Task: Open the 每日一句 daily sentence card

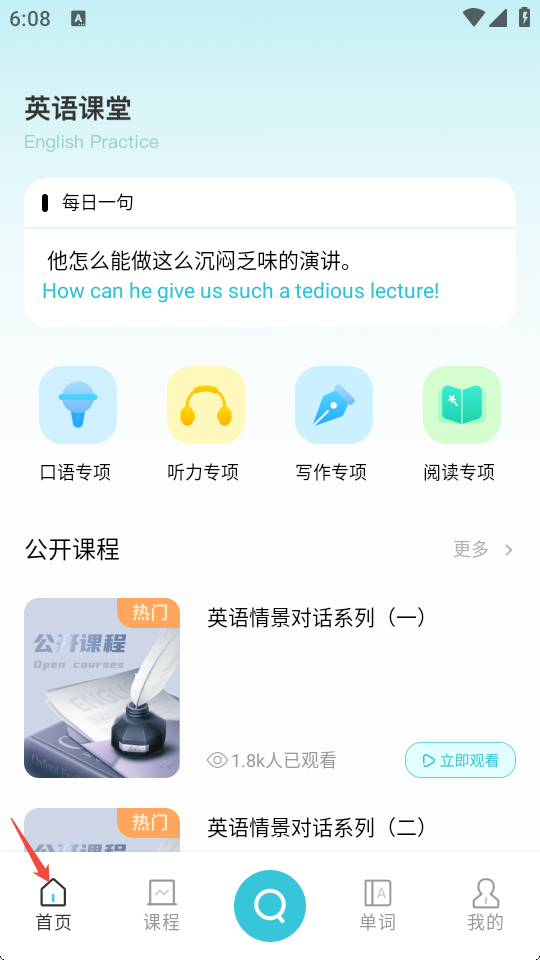Action: click(270, 252)
